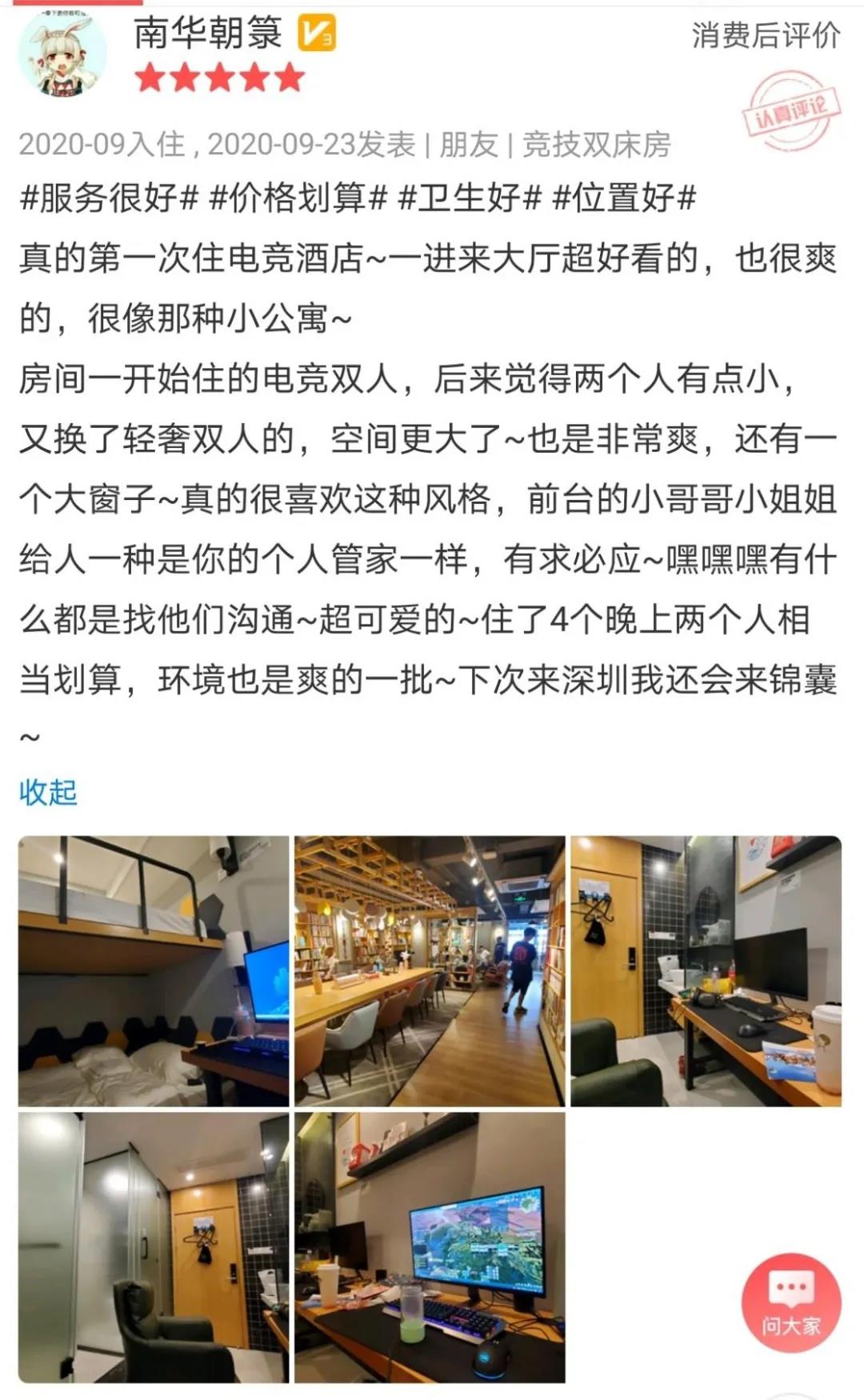The image size is (864, 1400).
Task: Open the gaming monitor and keyboard photo
Action: (430, 1247)
